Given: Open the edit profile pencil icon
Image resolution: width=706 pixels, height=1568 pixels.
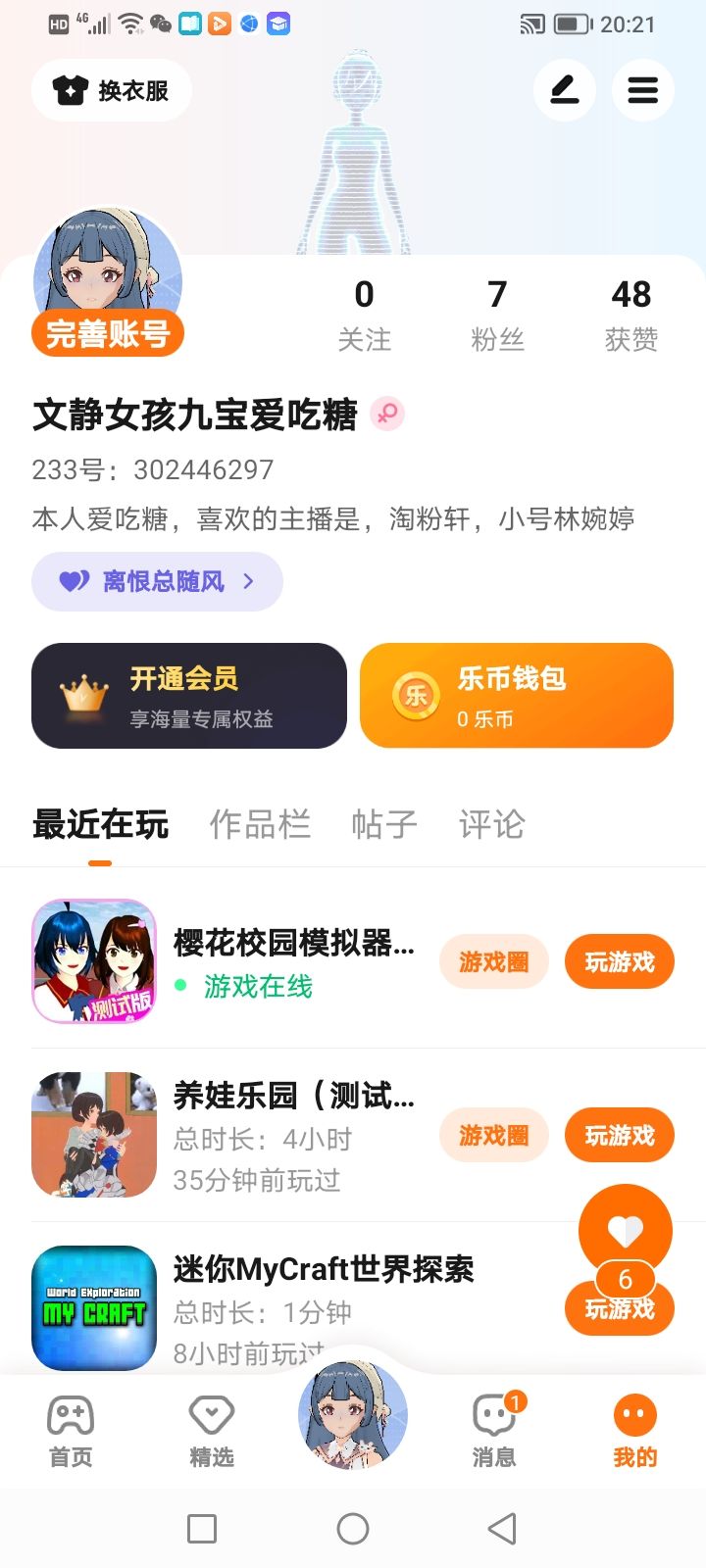Looking at the screenshot, I should tap(564, 91).
